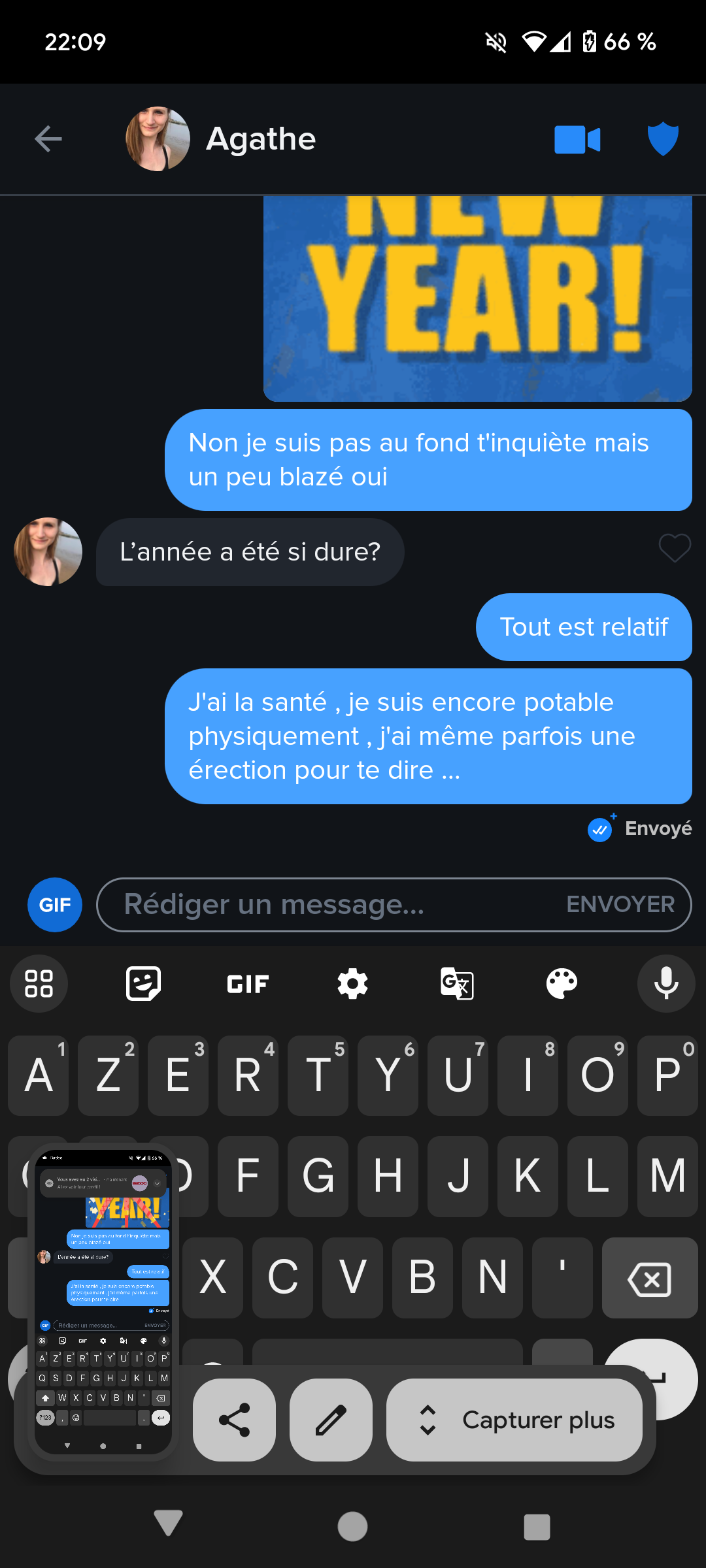The image size is (706, 1568).
Task: Open the keyboard's four-square menu
Action: pos(39,983)
